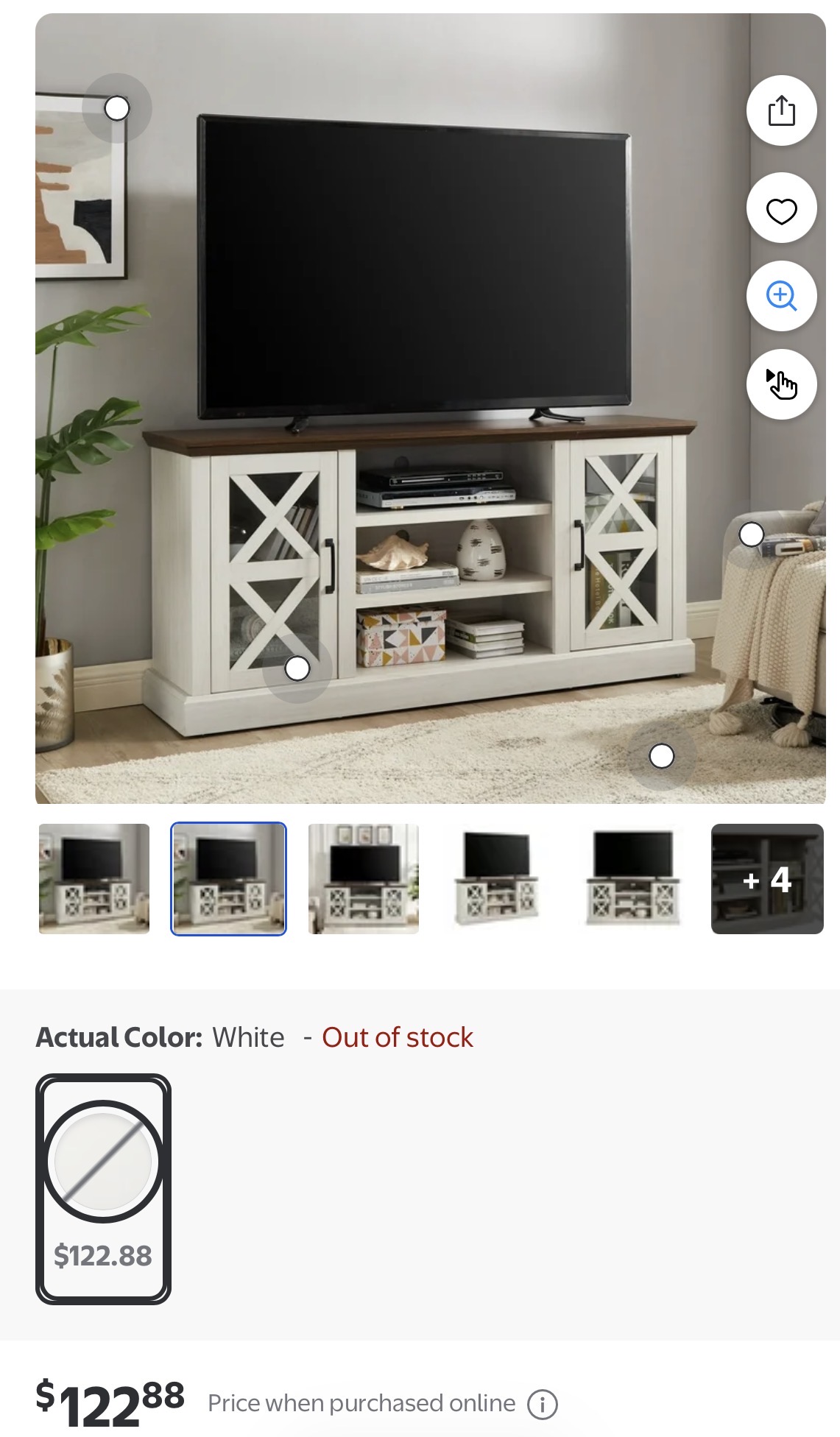This screenshot has height=1437, width=840.
Task: Zoom into the product image
Action: click(x=781, y=297)
